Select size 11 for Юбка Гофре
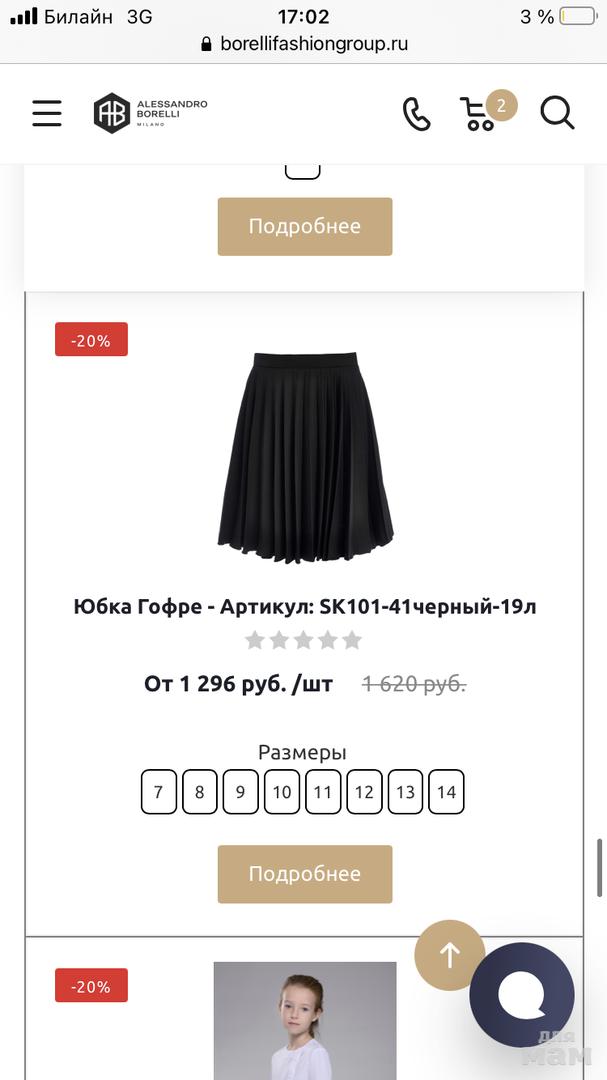The width and height of the screenshot is (607, 1080). (x=323, y=792)
